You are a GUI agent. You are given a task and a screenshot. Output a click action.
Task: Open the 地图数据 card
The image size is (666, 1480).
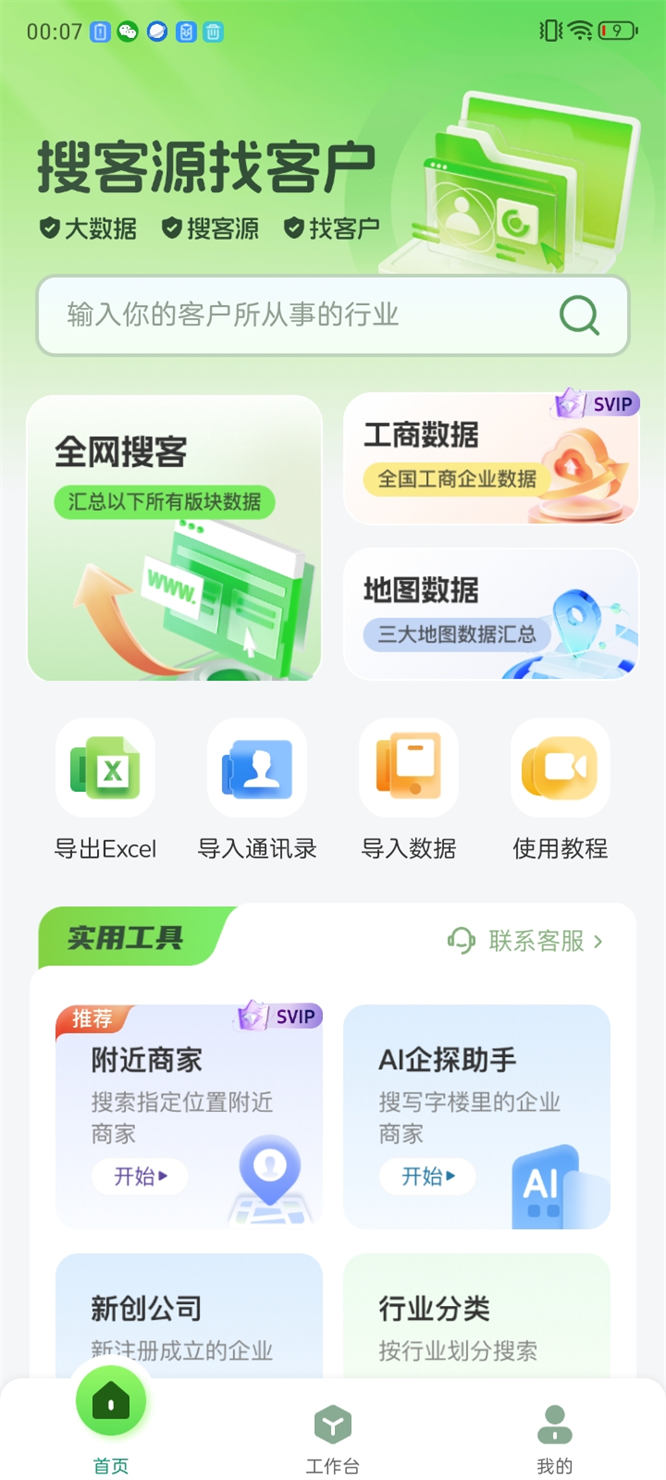[x=490, y=613]
